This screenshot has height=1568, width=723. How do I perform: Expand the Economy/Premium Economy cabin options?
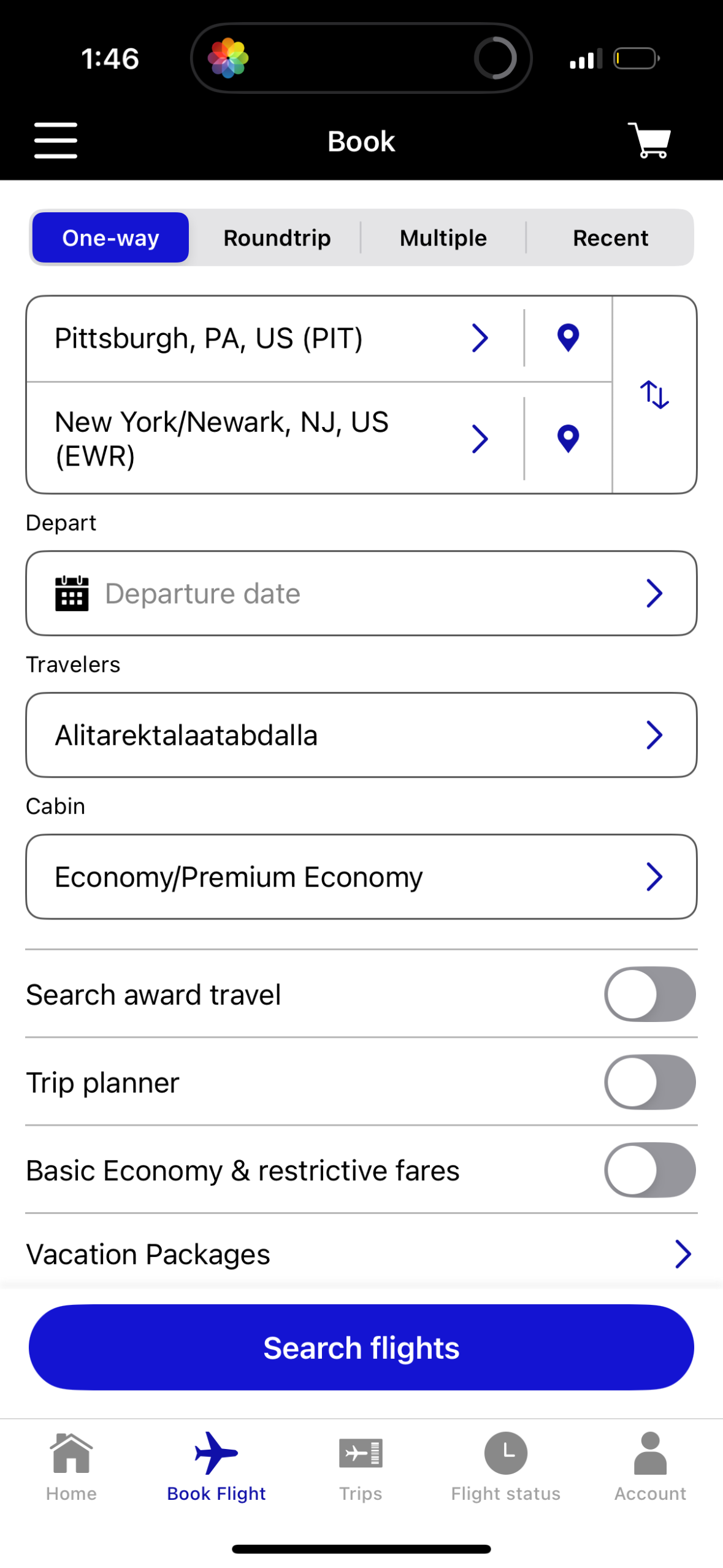coord(361,876)
